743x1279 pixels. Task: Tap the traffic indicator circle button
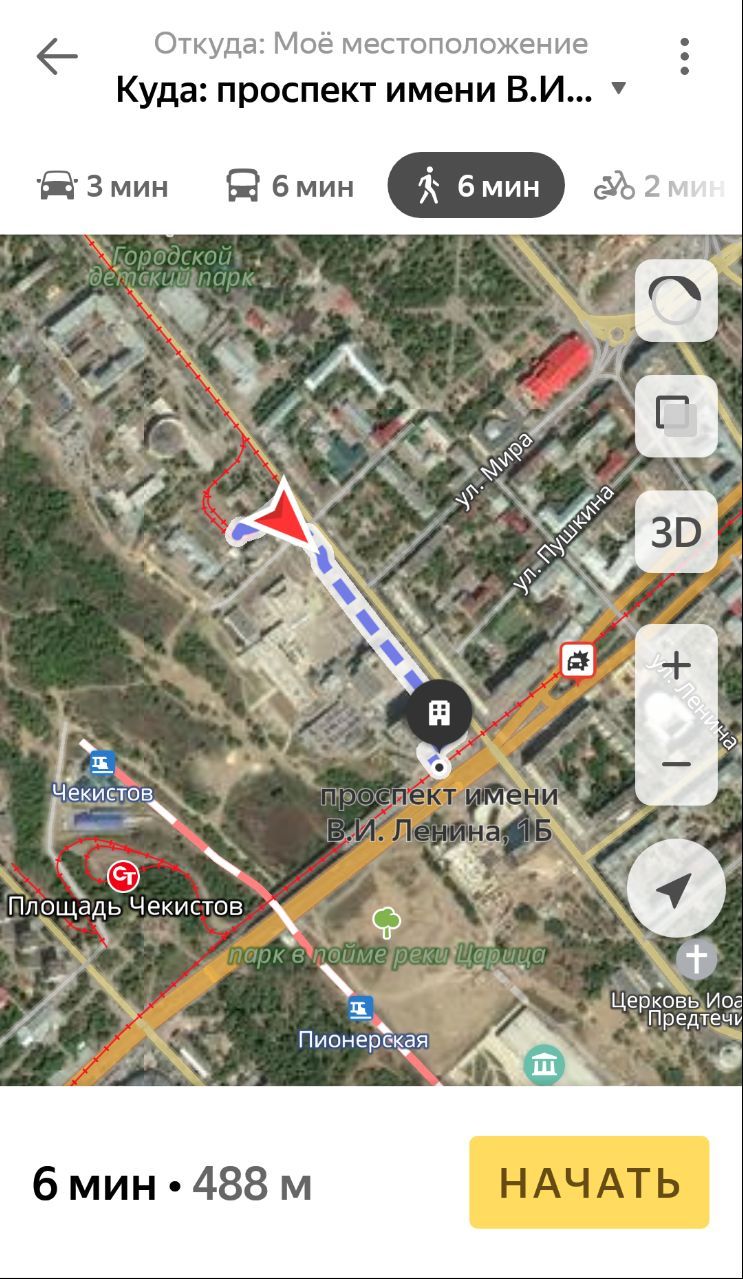pos(676,299)
